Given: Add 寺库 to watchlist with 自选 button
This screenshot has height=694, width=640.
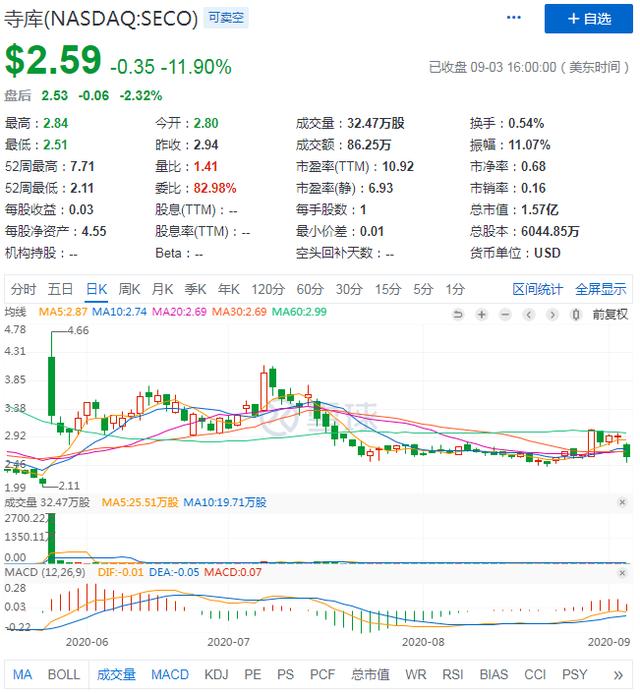Looking at the screenshot, I should click(589, 19).
